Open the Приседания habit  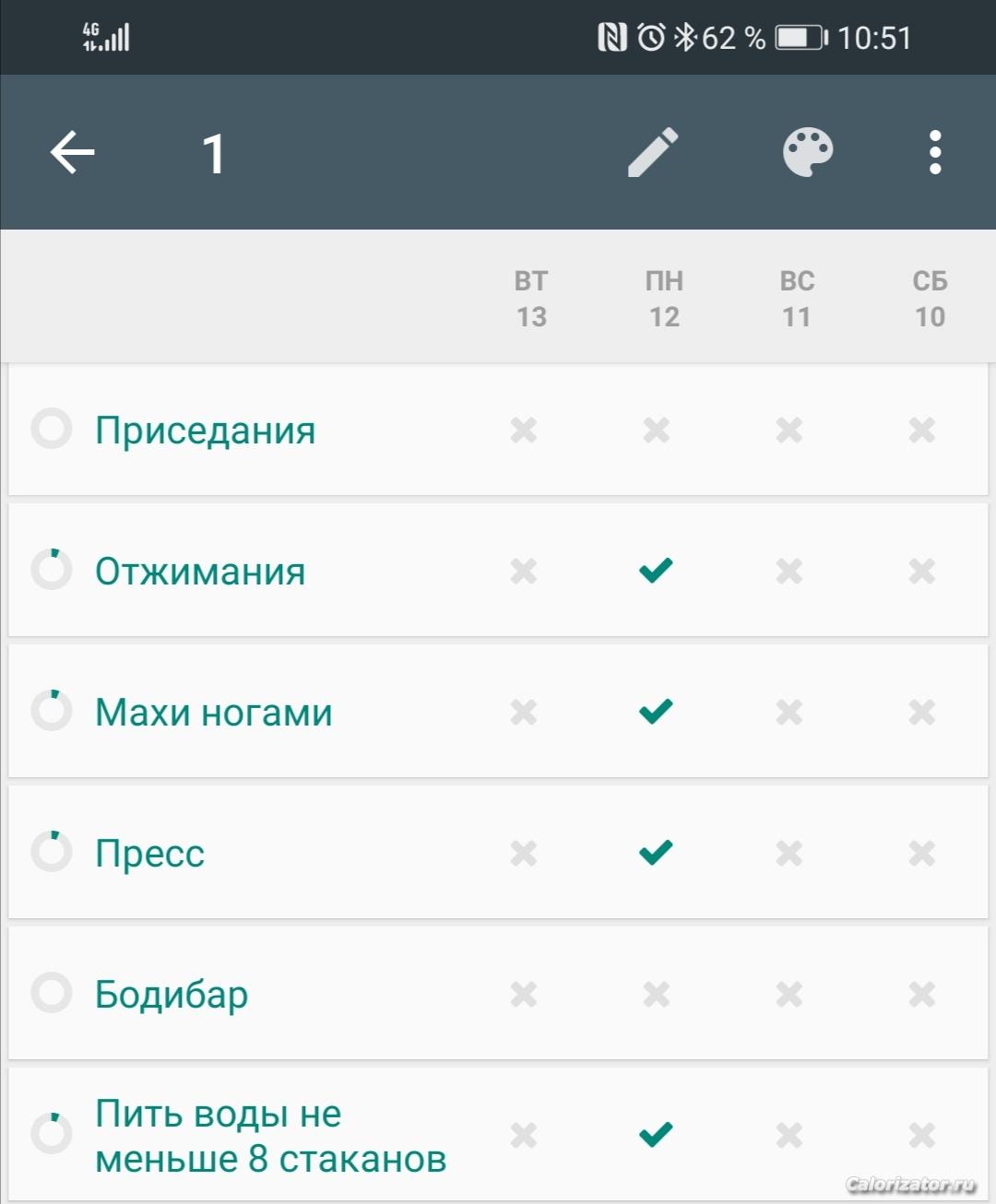205,431
